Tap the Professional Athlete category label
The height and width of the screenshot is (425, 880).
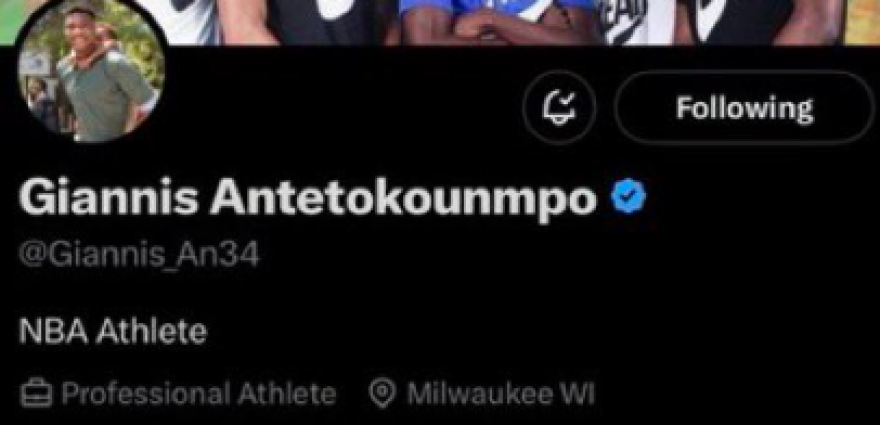pos(198,393)
